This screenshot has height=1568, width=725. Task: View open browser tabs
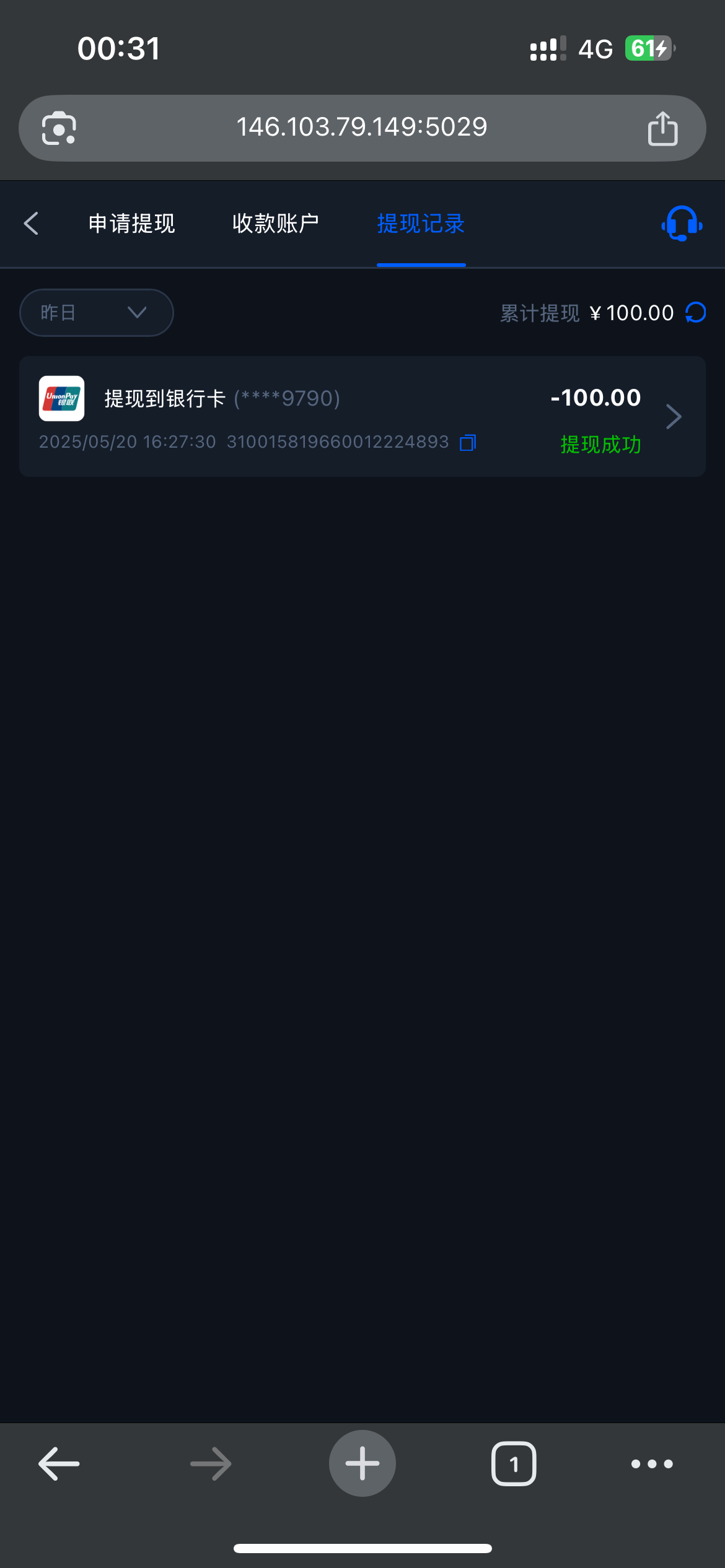tap(513, 1463)
